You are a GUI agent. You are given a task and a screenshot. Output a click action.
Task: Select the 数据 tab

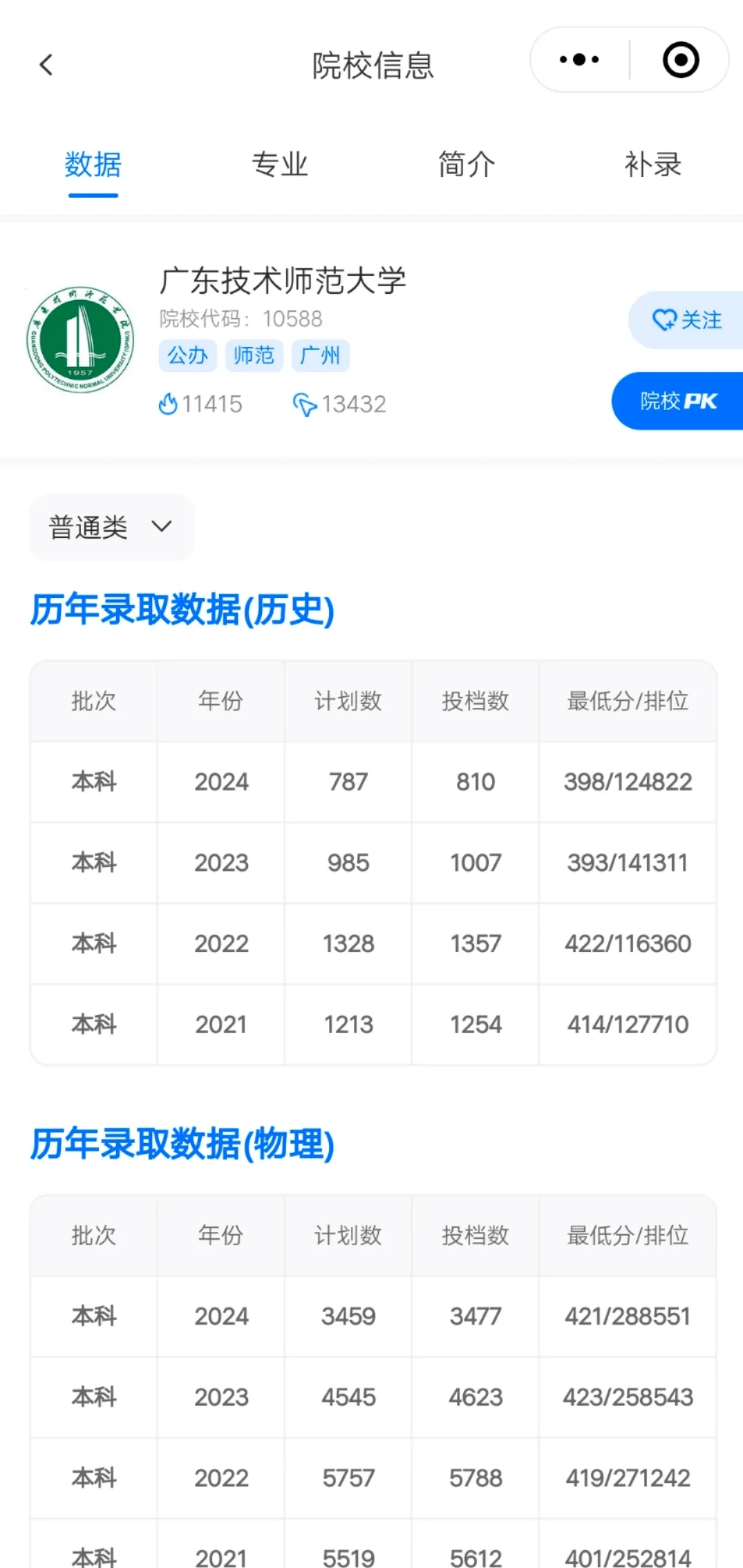point(93,165)
